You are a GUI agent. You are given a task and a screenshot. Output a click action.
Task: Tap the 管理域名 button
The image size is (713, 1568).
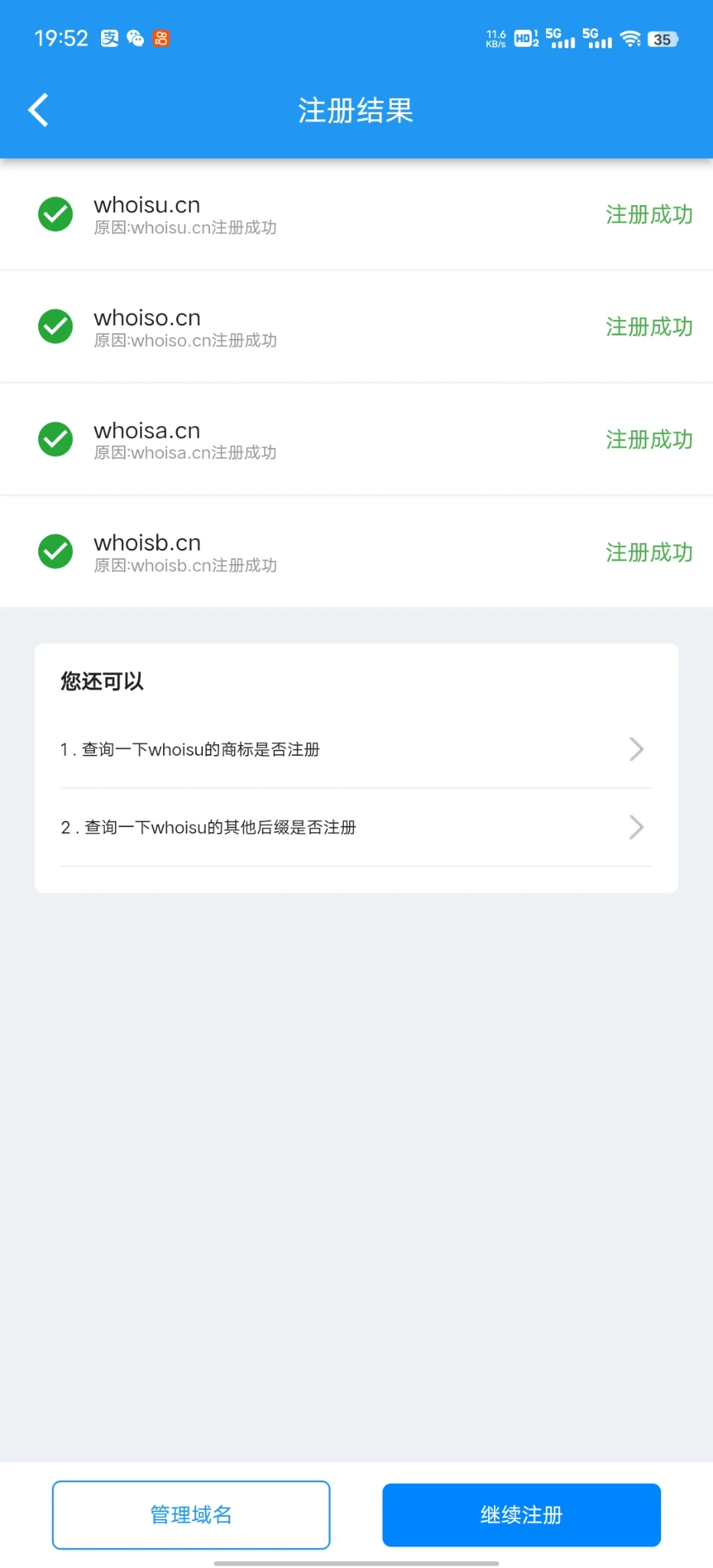191,1514
